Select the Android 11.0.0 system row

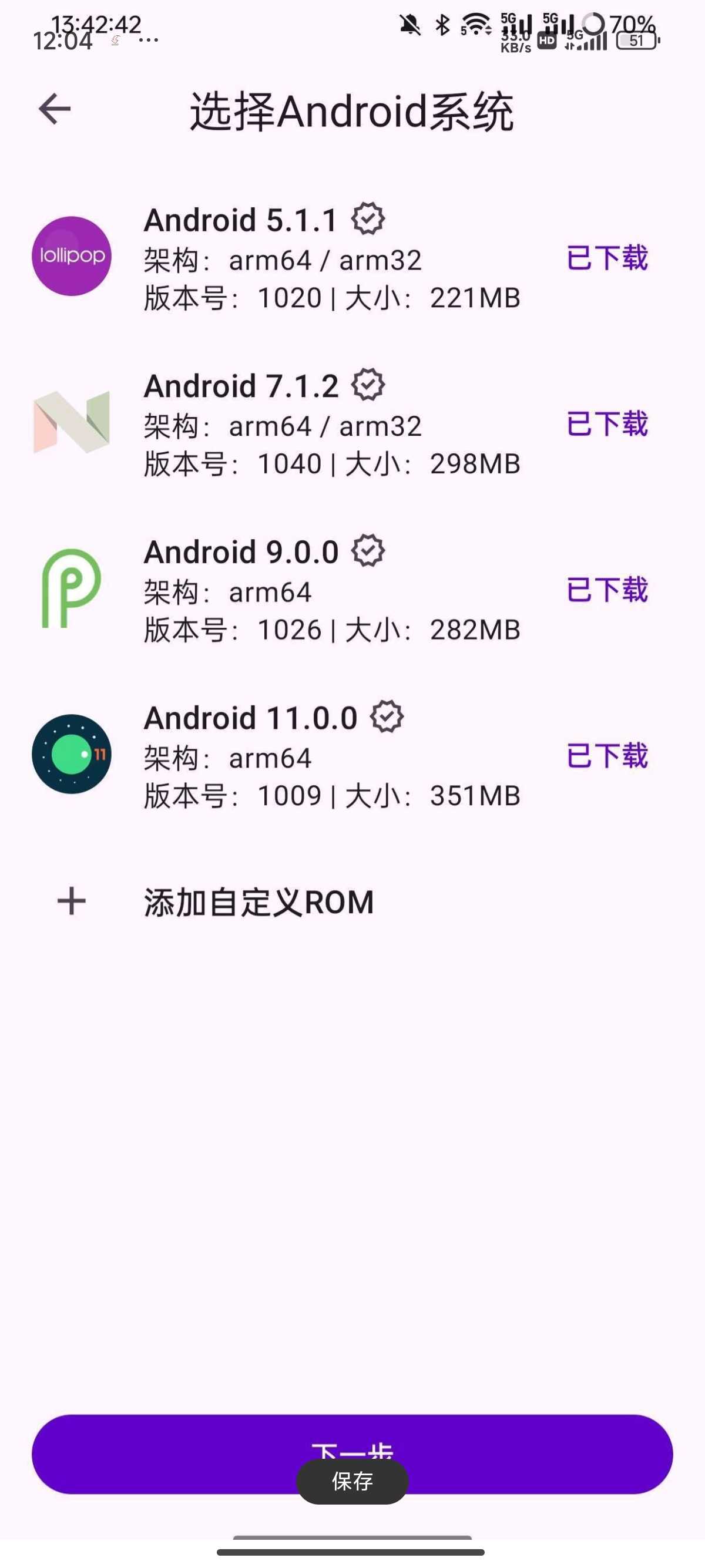(352, 756)
